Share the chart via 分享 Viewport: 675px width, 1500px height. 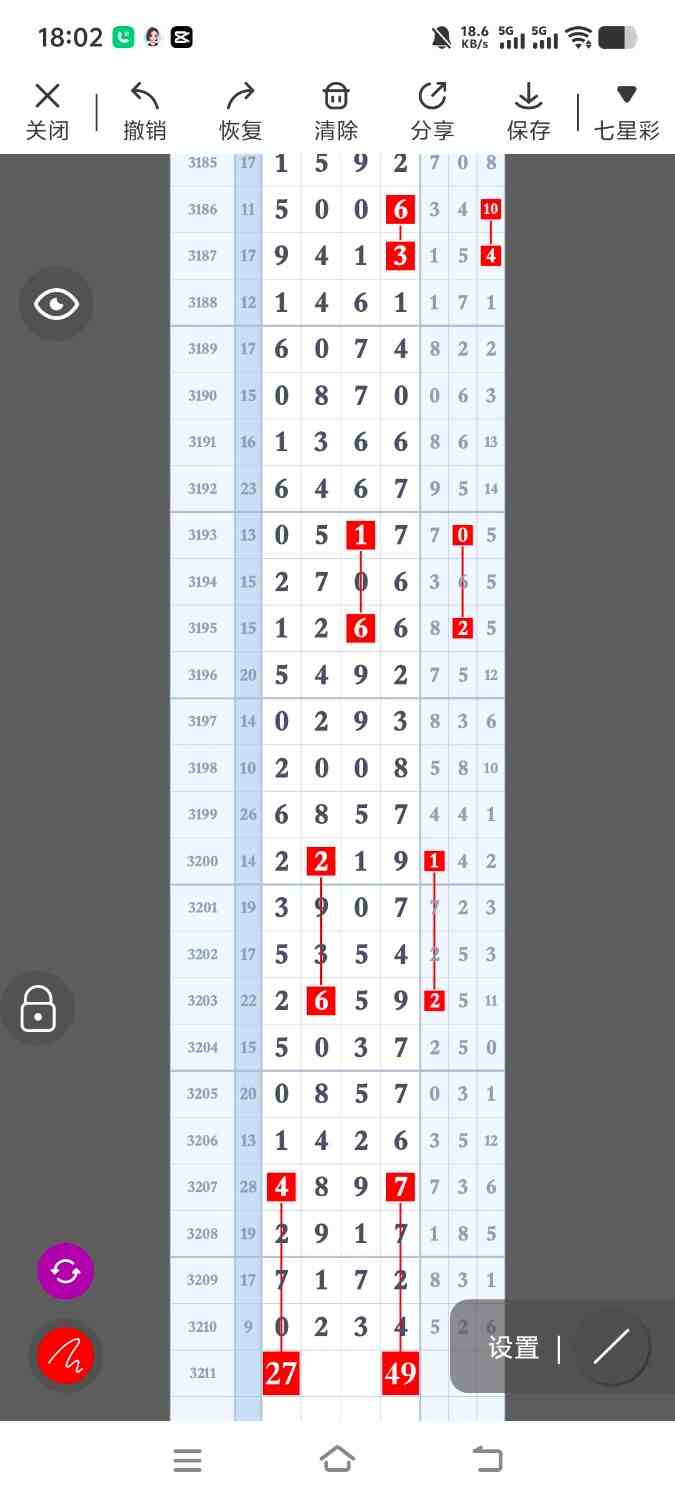click(432, 111)
